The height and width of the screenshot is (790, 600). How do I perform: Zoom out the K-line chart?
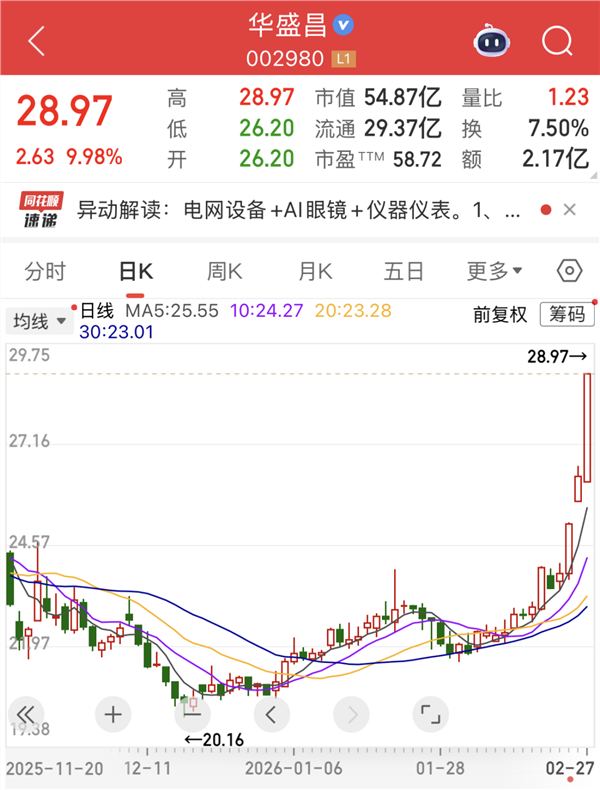(x=191, y=714)
